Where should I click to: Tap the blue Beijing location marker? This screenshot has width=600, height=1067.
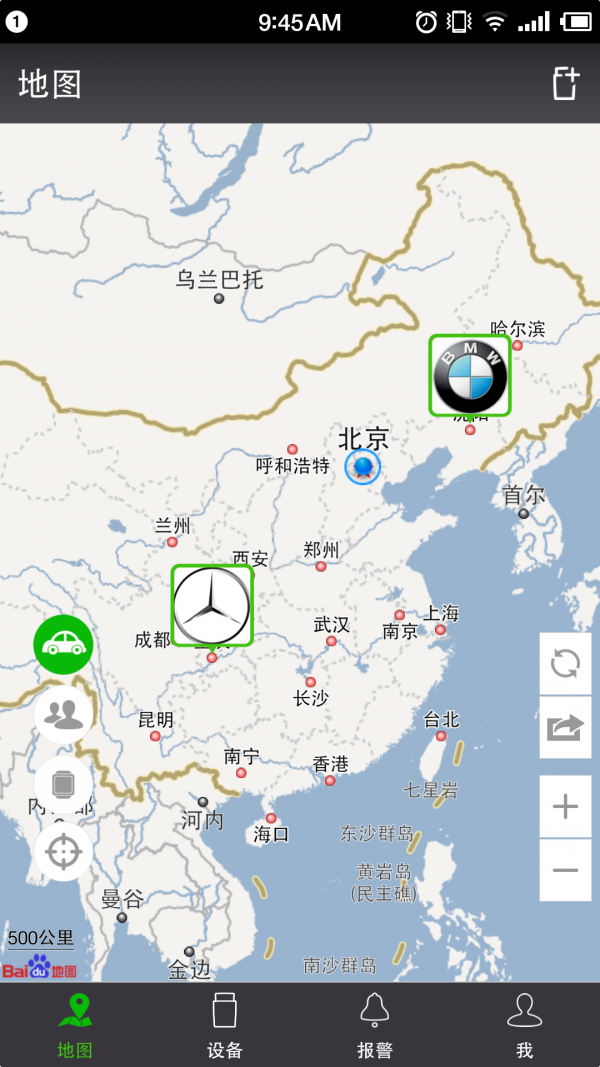point(362,467)
